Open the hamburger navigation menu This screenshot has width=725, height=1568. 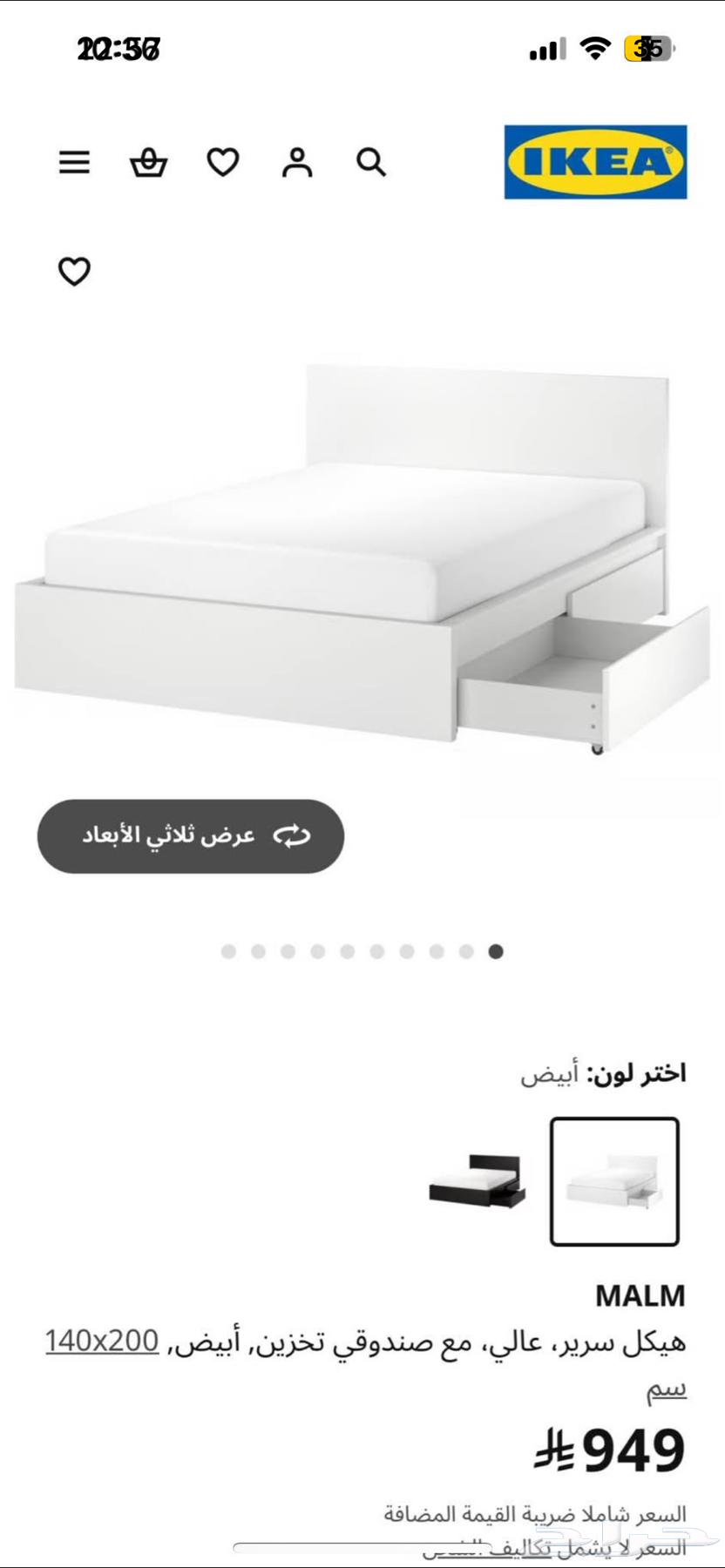point(74,162)
